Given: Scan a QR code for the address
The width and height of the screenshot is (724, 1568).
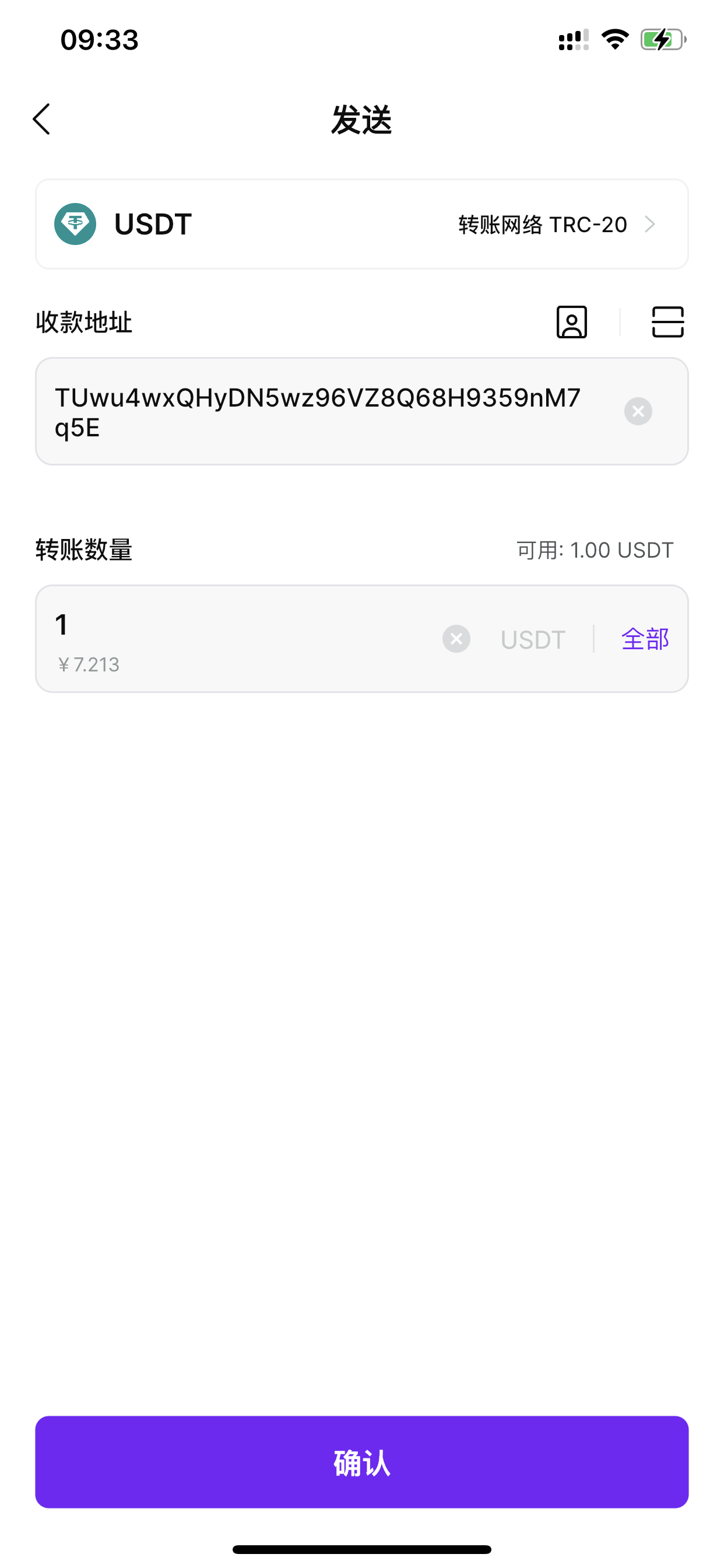Looking at the screenshot, I should (x=667, y=322).
